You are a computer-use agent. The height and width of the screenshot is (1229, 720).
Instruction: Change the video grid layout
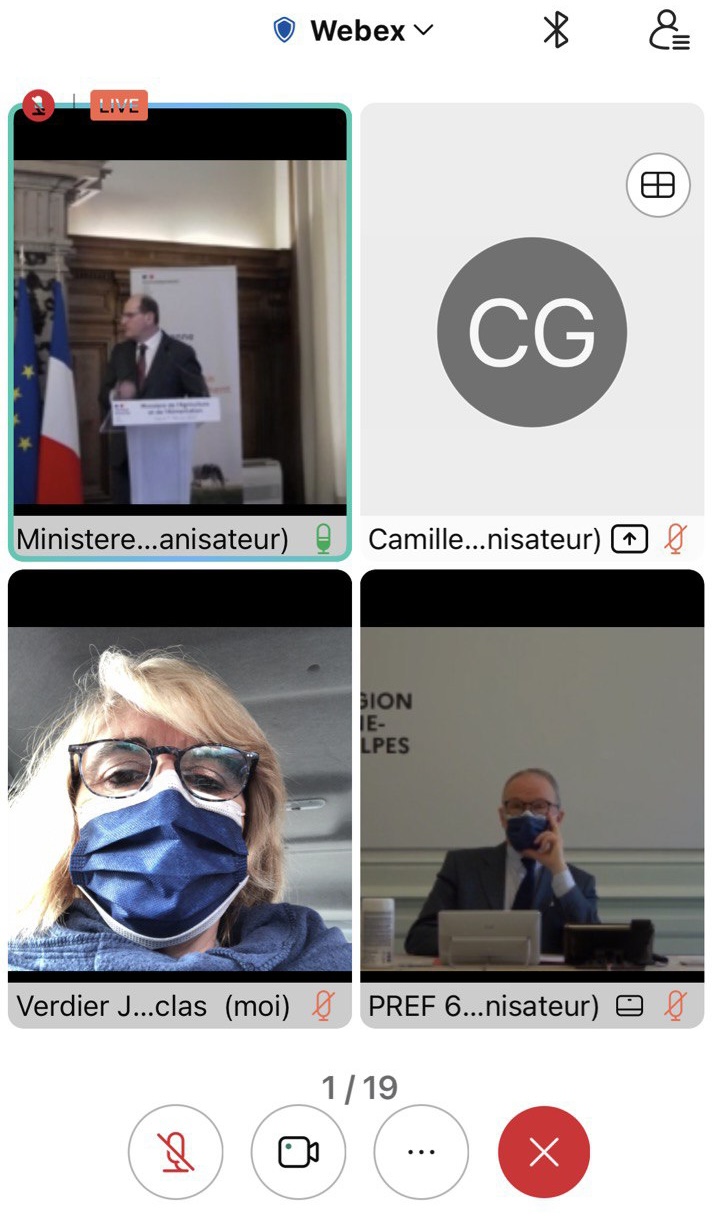pyautogui.click(x=658, y=185)
